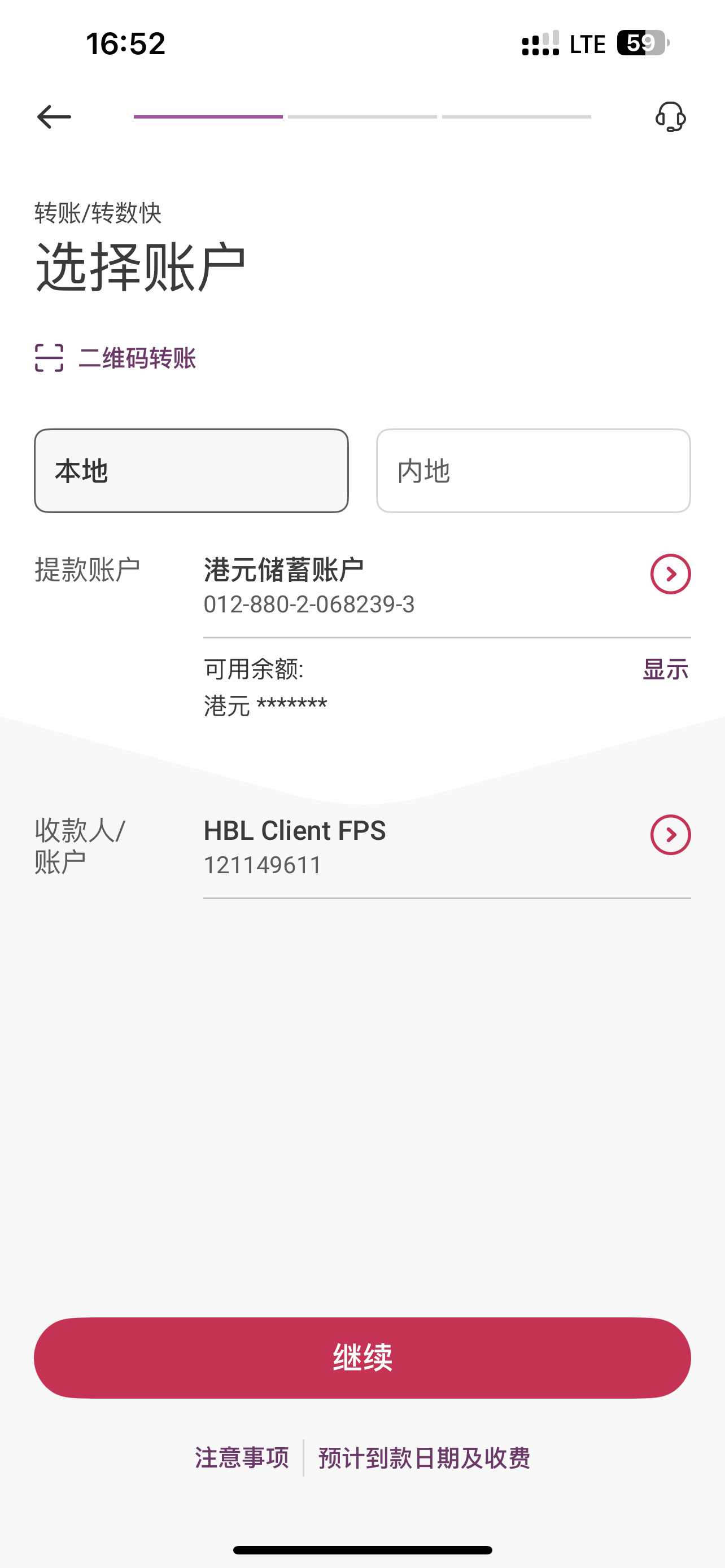Select the 内地 transfer option
Screen dimensions: 725x1568
point(532,469)
